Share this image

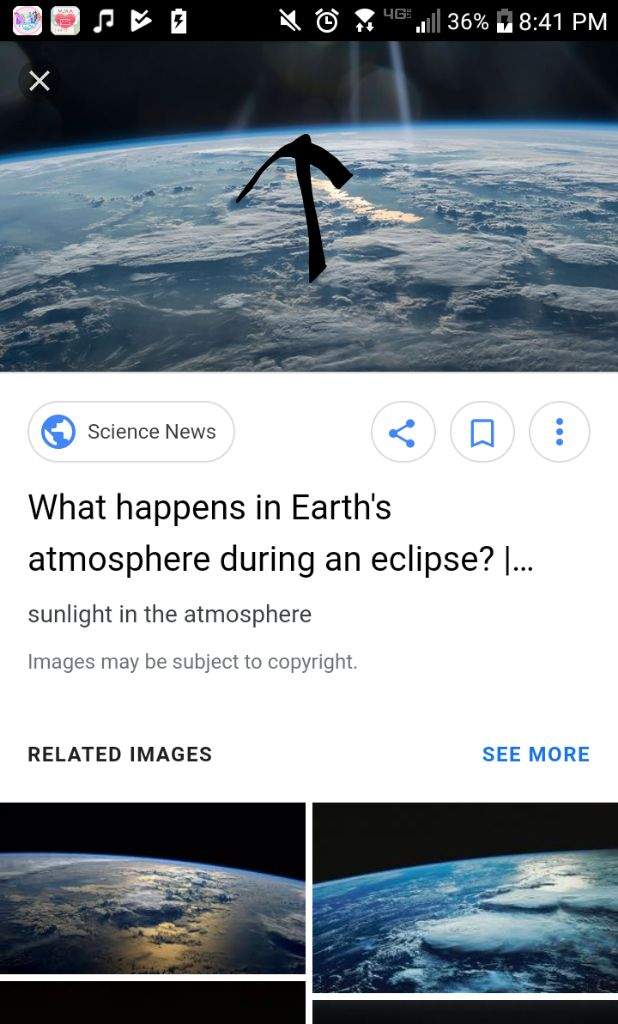tap(402, 432)
